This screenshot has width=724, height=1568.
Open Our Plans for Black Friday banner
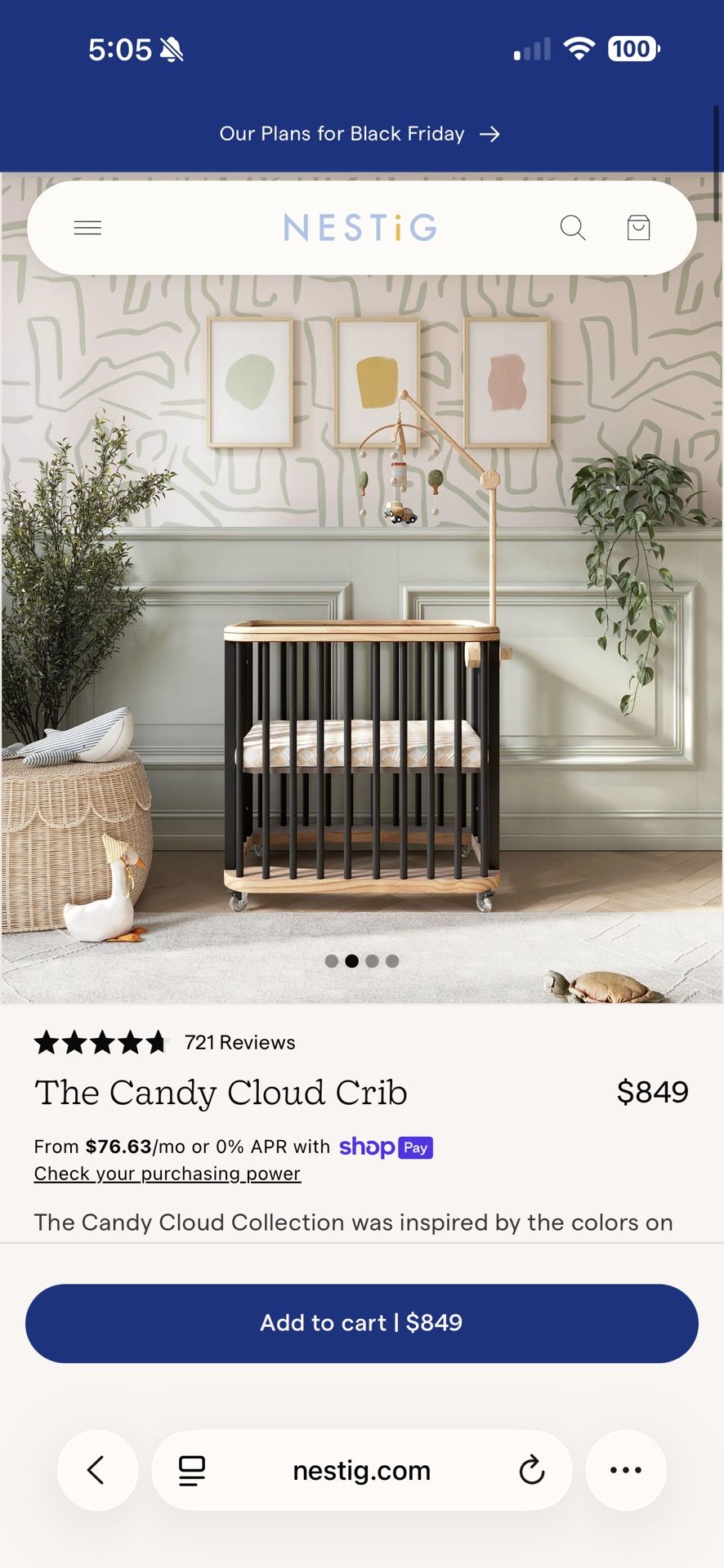coord(360,133)
